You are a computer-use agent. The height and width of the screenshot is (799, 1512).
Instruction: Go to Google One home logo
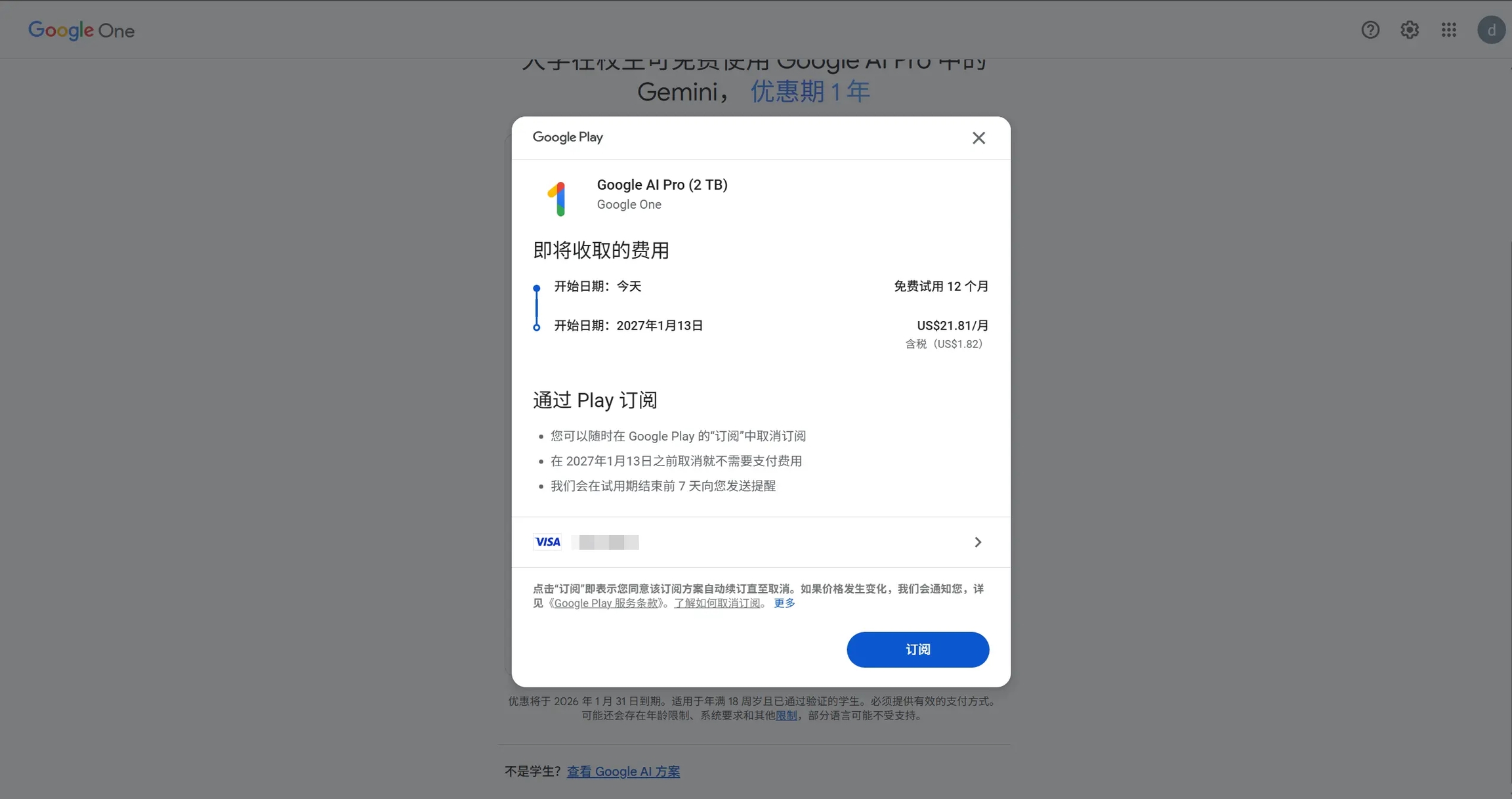point(81,30)
